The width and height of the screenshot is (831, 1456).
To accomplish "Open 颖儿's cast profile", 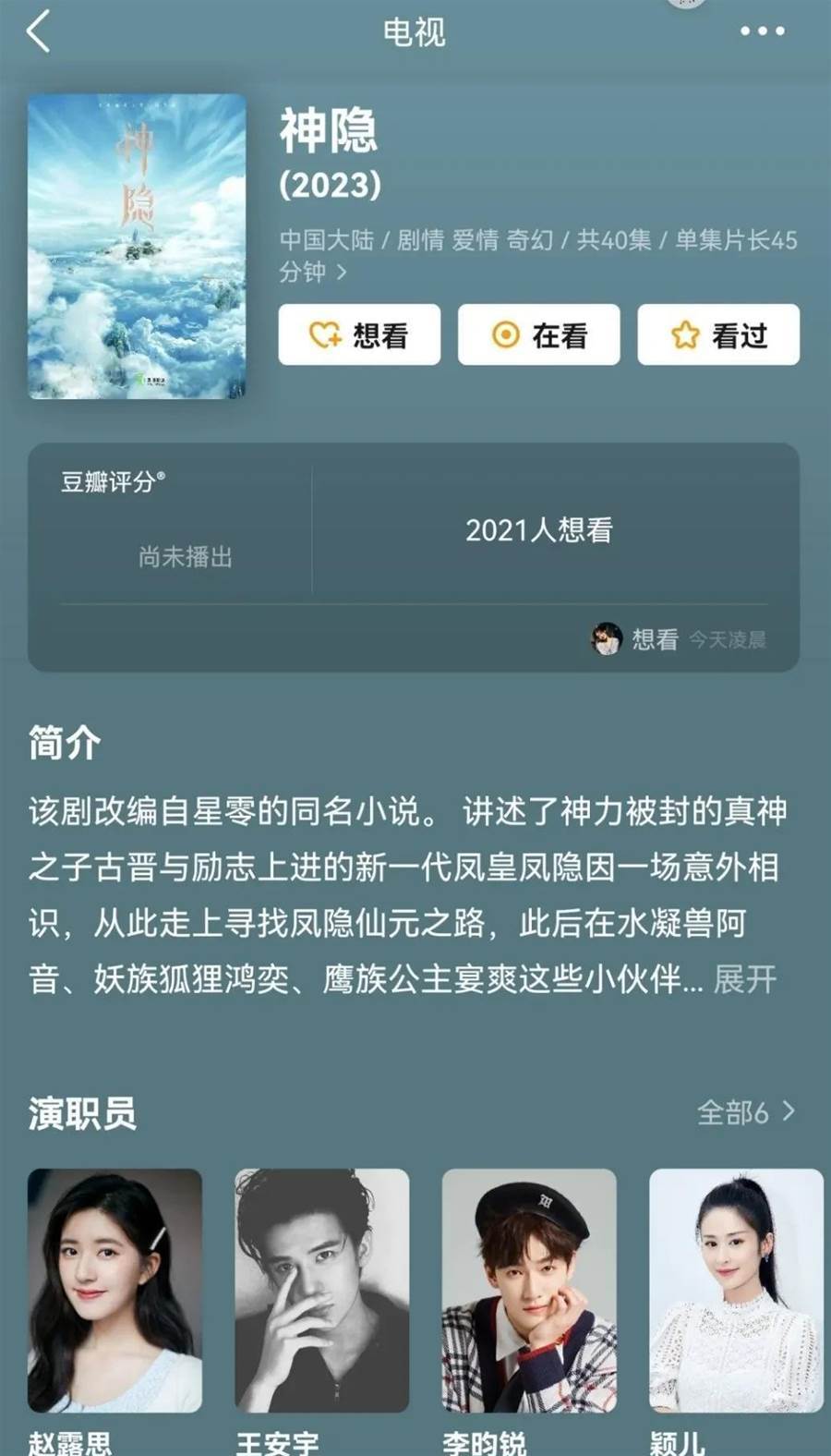I will click(736, 1290).
